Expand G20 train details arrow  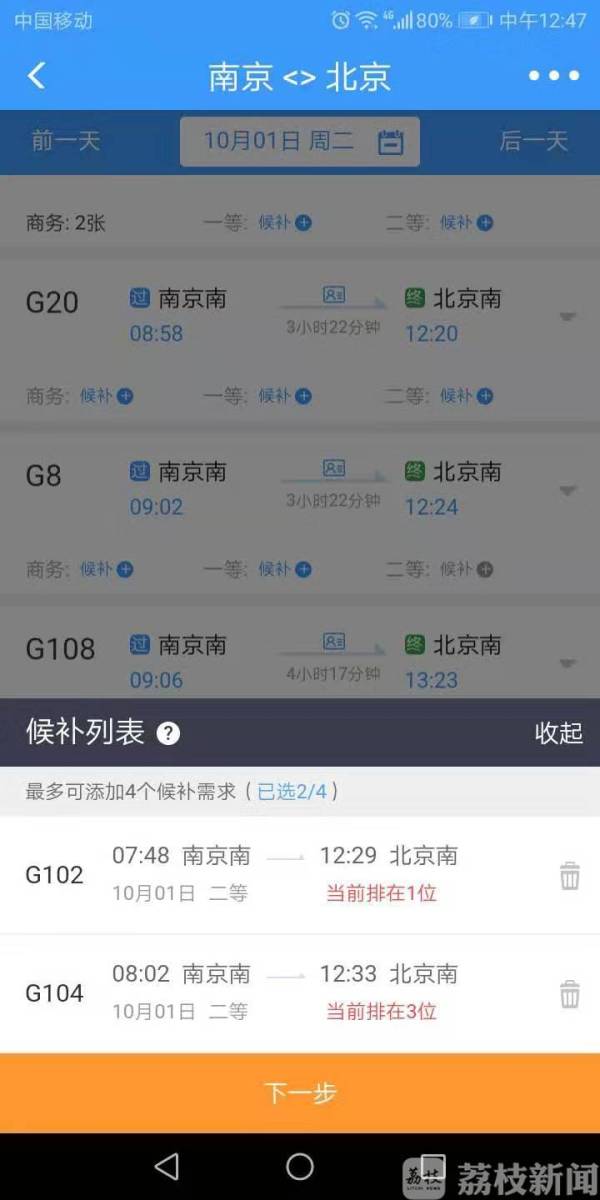pos(567,317)
